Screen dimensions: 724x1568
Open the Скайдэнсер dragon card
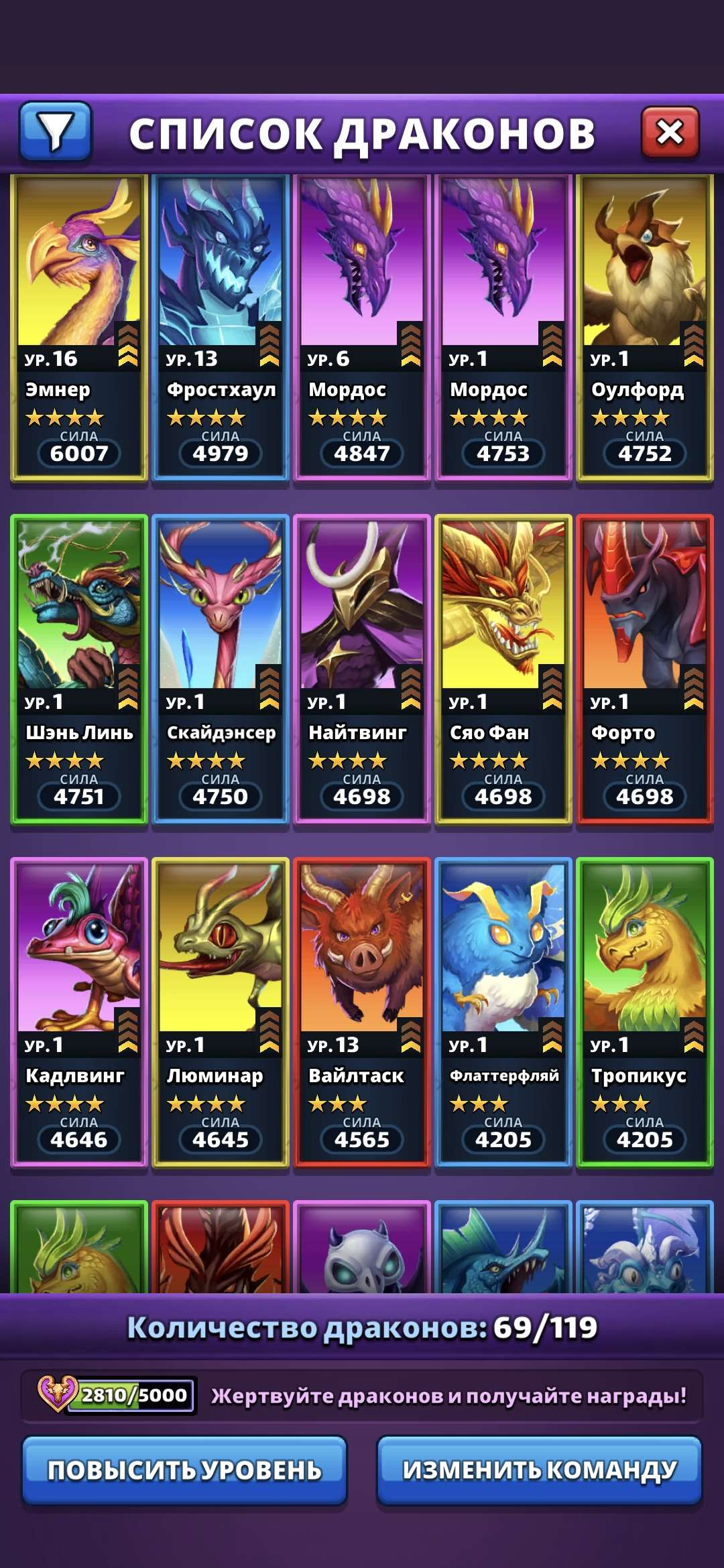[x=221, y=669]
